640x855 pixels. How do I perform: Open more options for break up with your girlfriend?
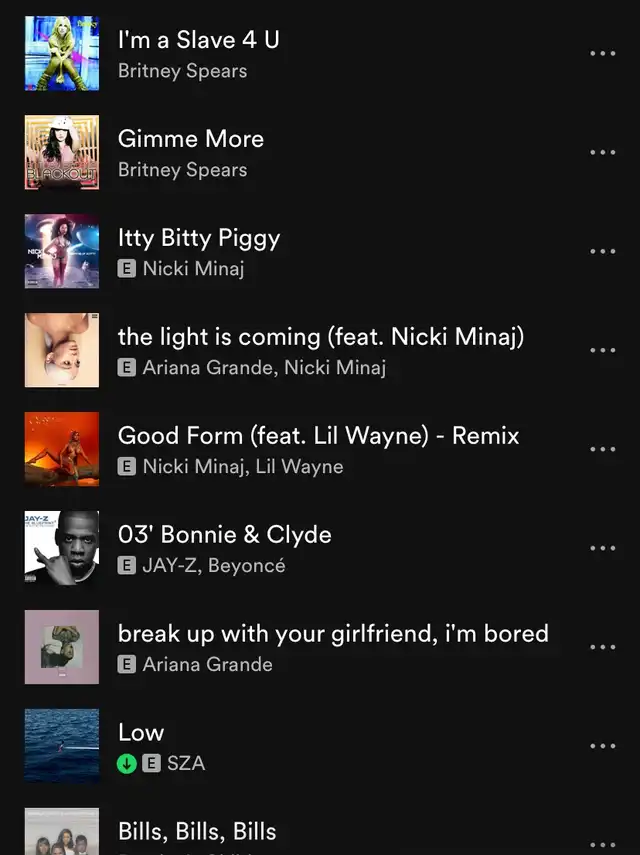tap(603, 647)
